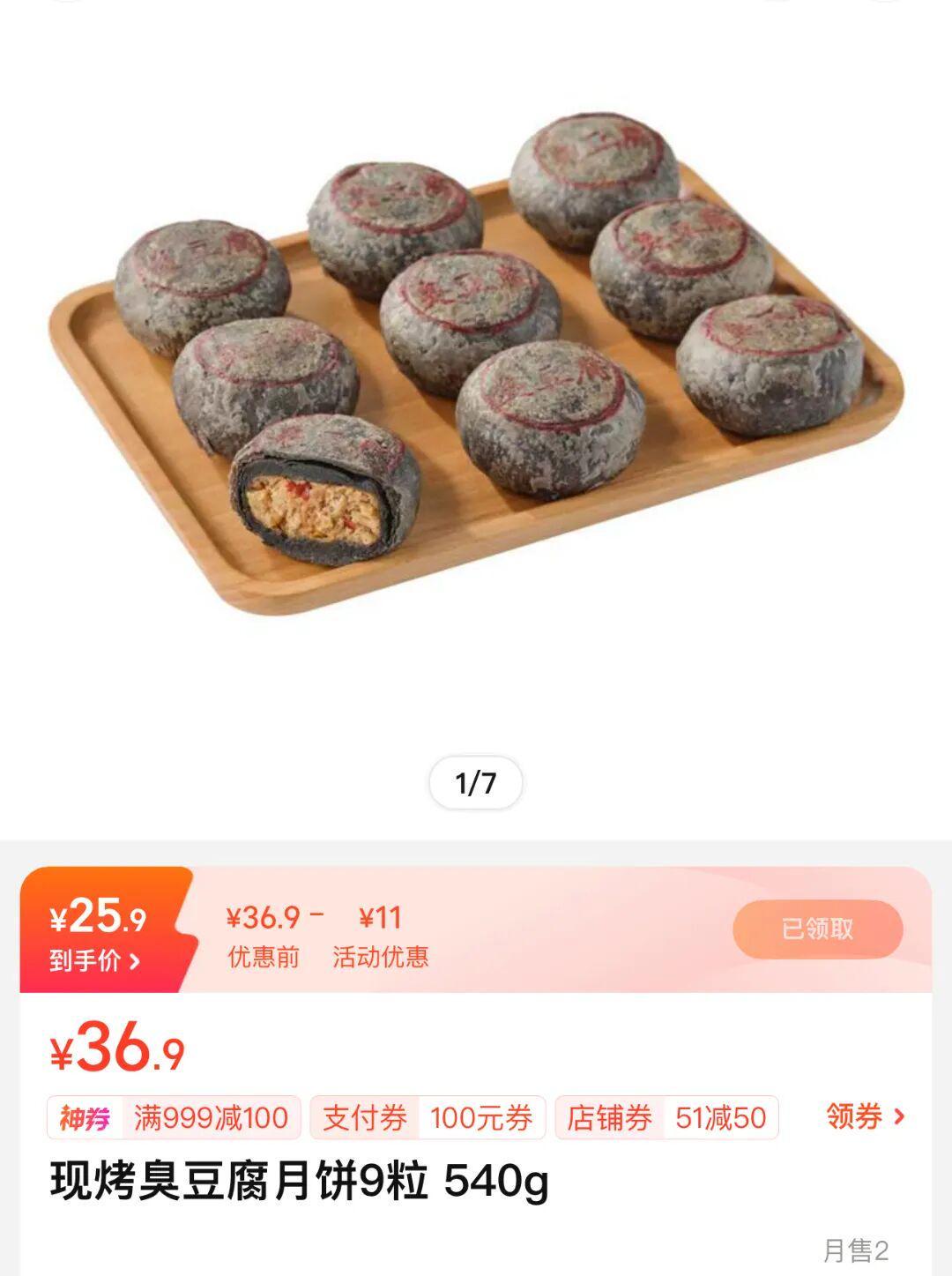Open the 到手价 price details
This screenshot has height=1276, width=952.
95,959
